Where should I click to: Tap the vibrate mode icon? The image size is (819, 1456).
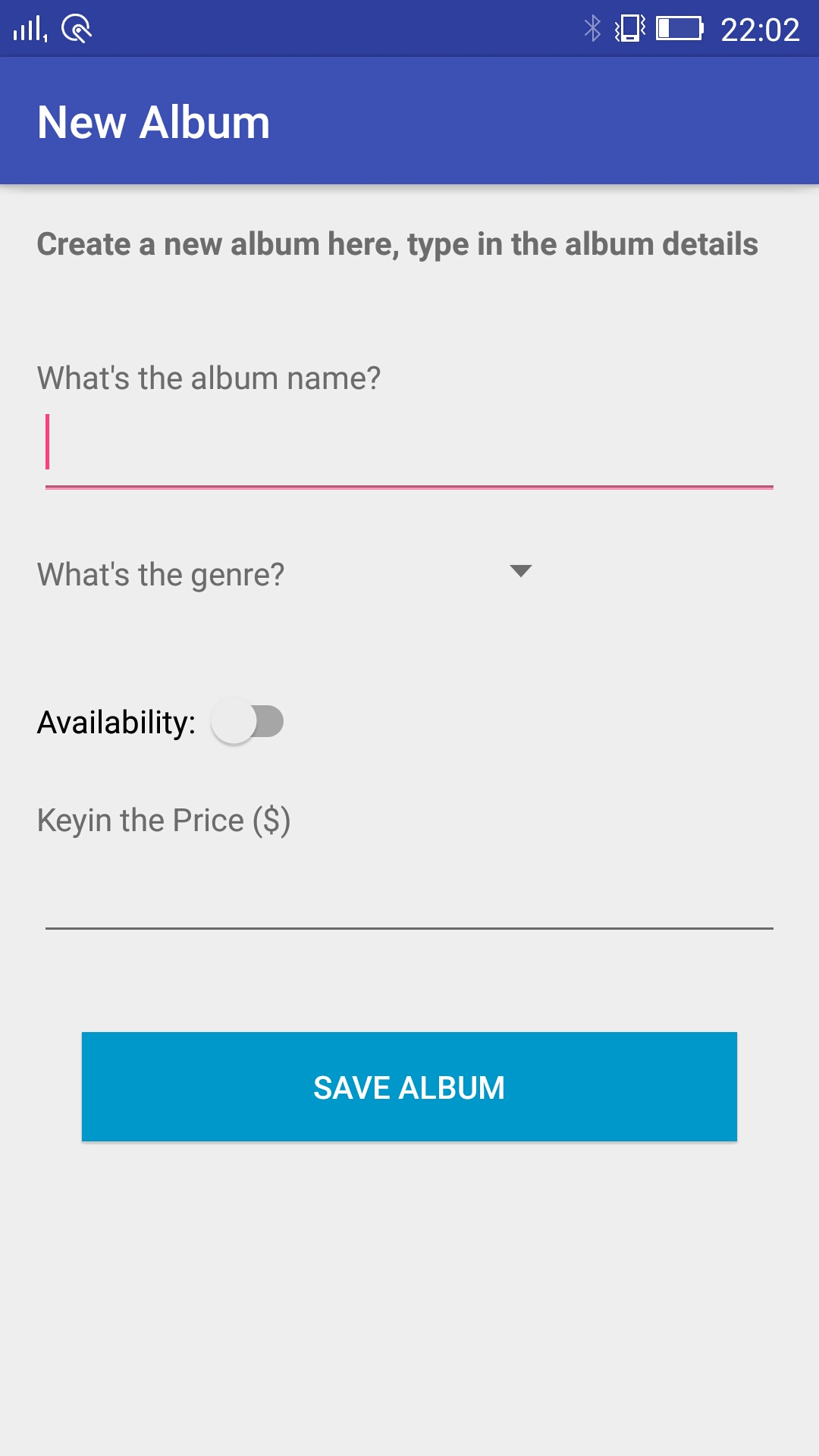pyautogui.click(x=629, y=29)
